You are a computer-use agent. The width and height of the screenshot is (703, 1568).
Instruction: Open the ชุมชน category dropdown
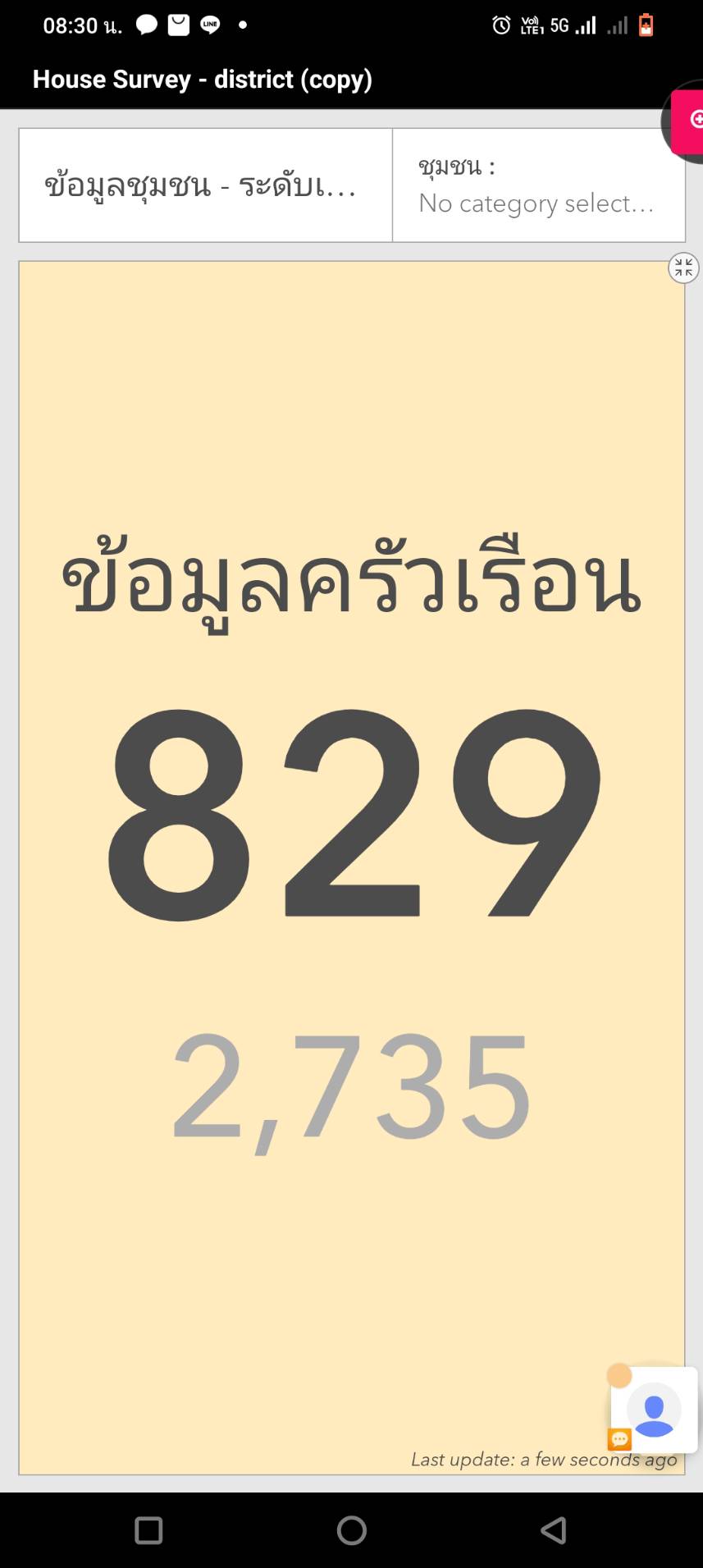click(538, 185)
